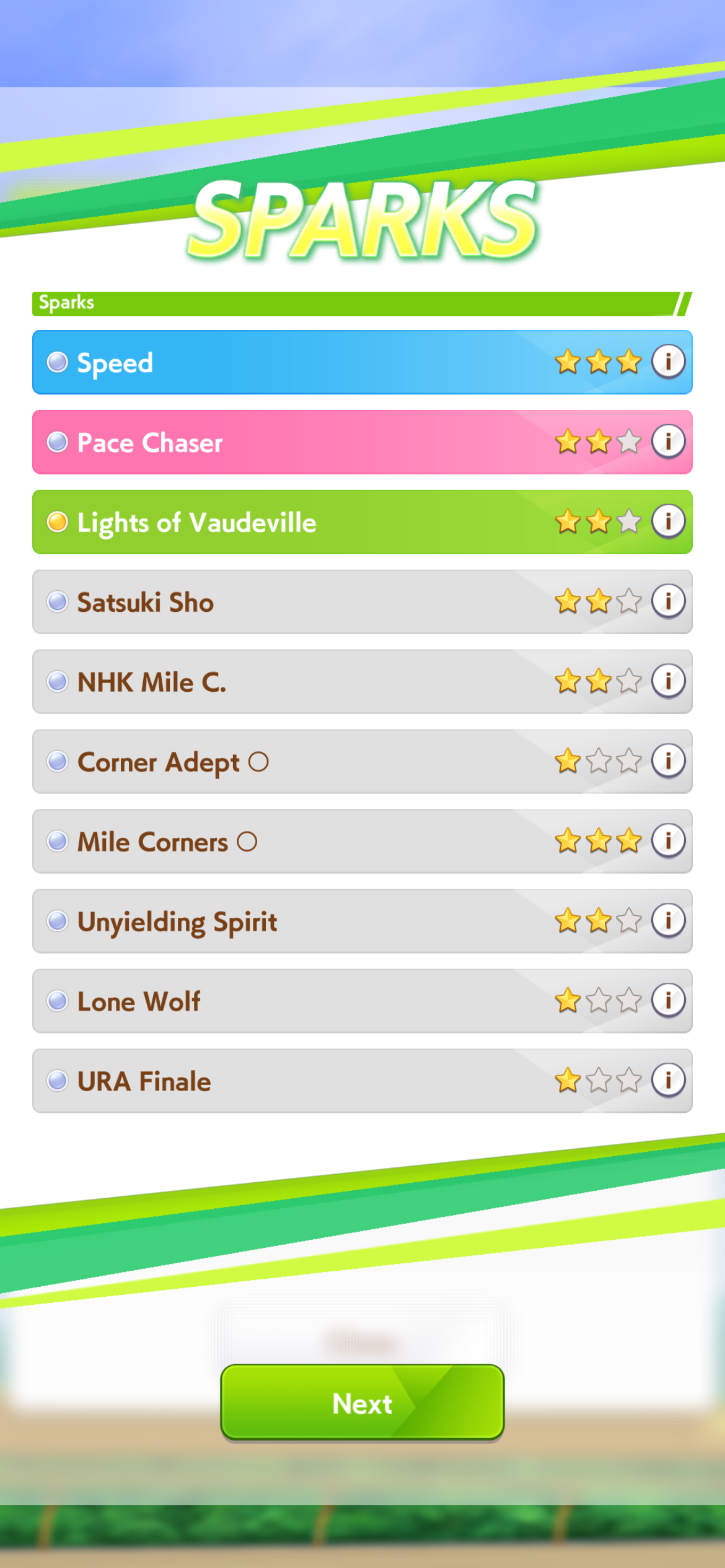Open info for the Speed spark
Viewport: 725px width, 1568px height.
pos(668,361)
